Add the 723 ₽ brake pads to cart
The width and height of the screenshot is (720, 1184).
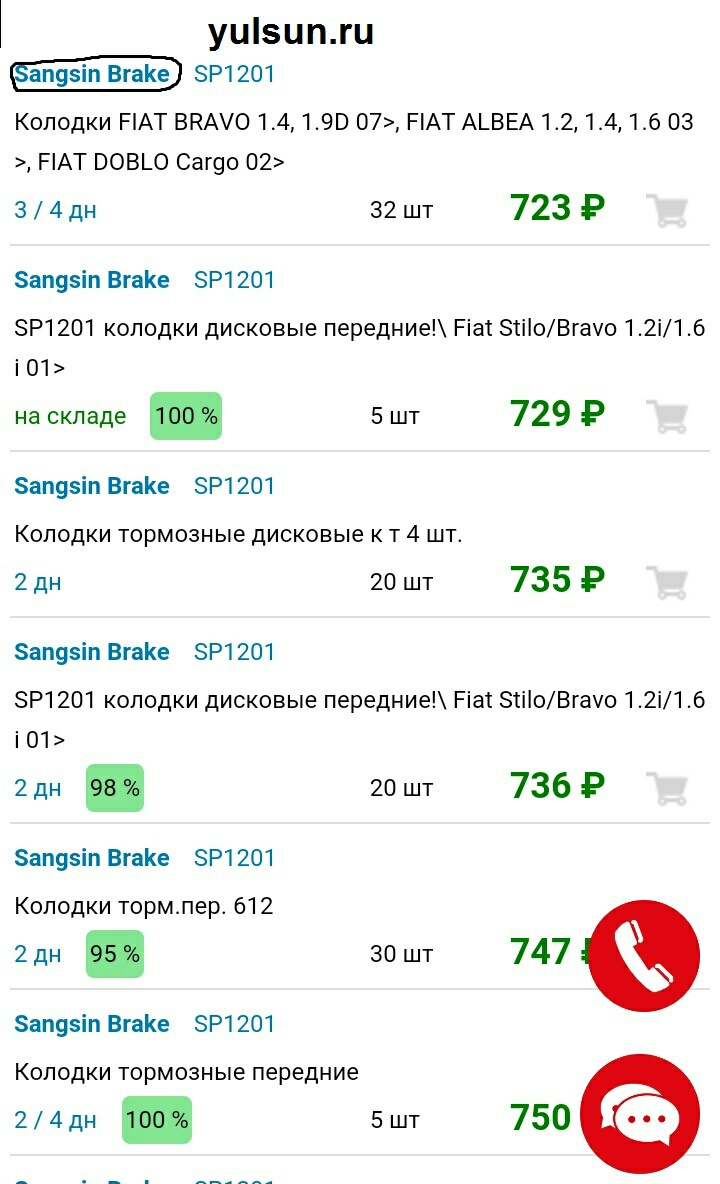667,210
